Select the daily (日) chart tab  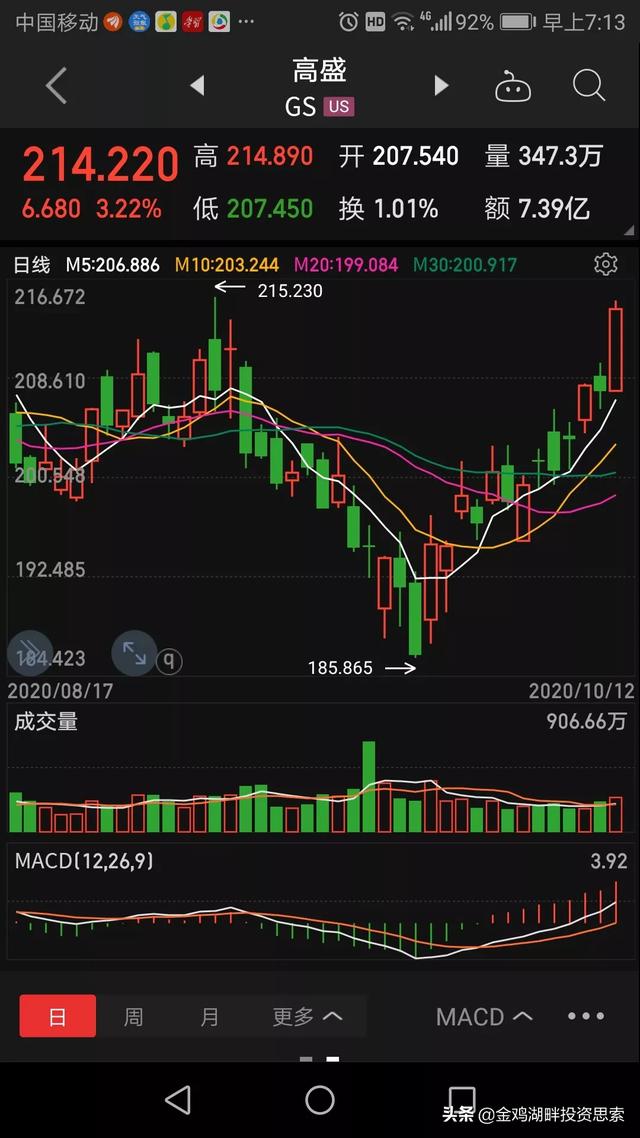(57, 1015)
